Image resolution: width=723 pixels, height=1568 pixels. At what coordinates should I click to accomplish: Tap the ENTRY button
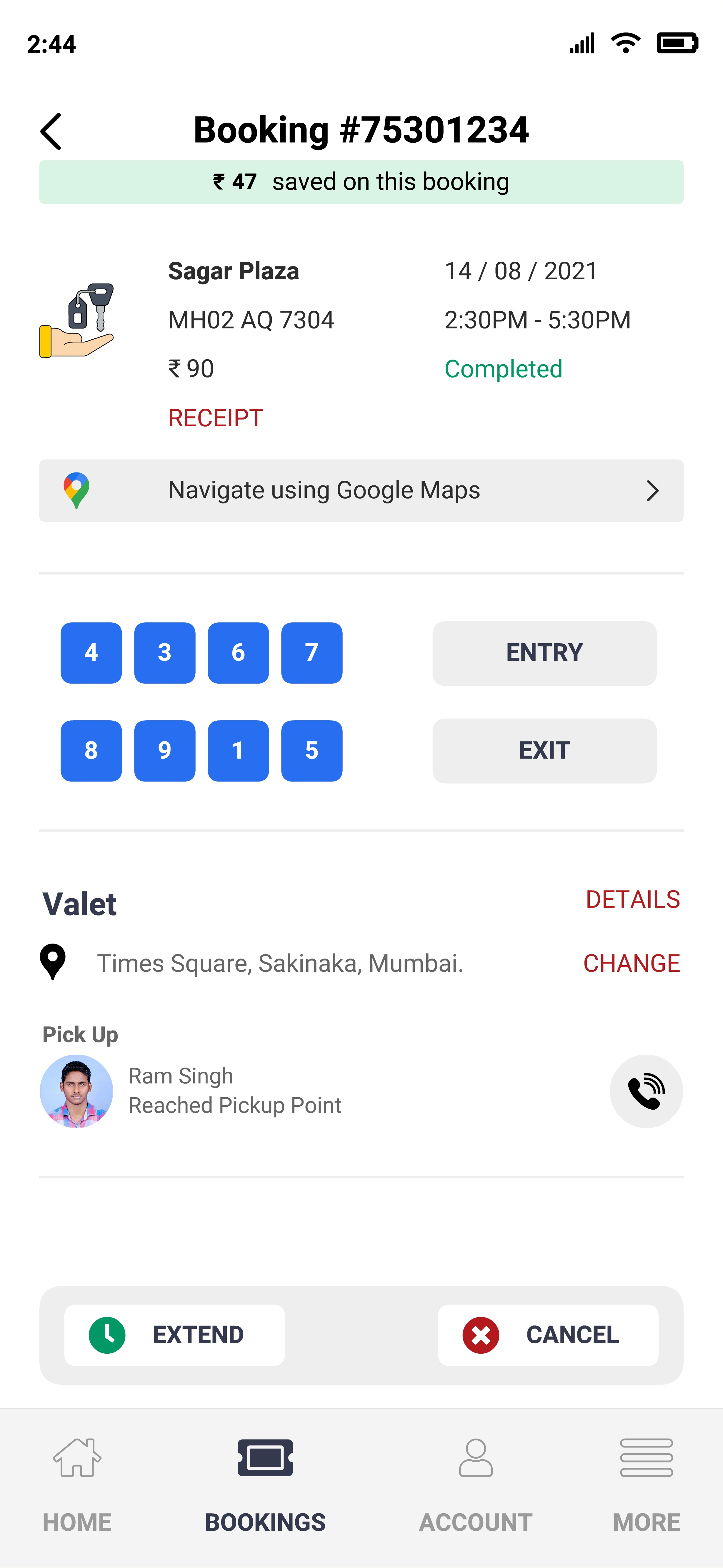click(544, 653)
